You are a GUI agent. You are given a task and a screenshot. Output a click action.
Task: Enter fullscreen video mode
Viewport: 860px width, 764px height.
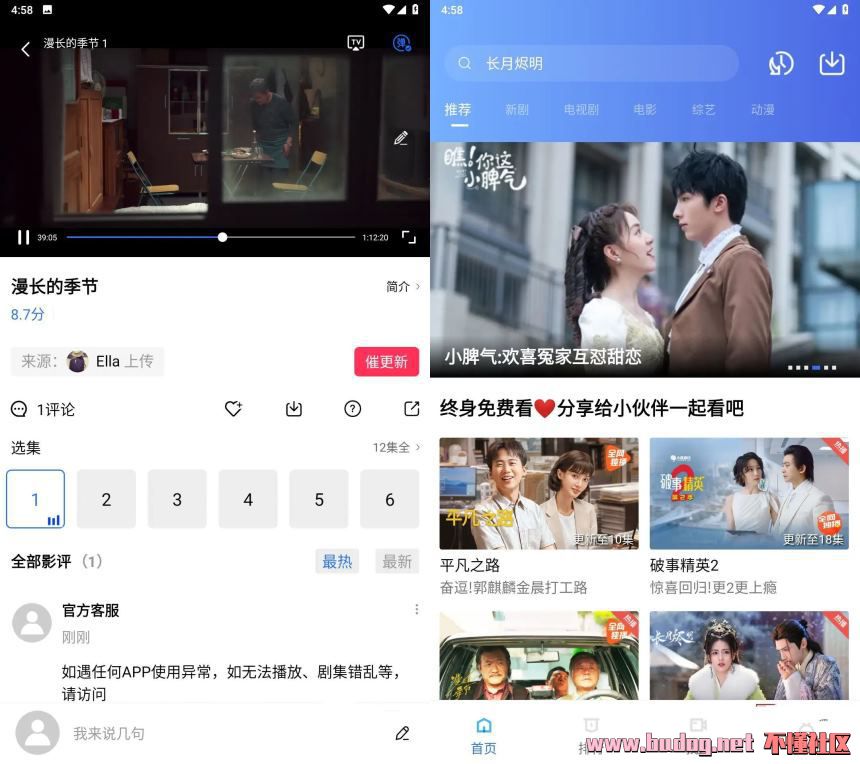coord(408,237)
